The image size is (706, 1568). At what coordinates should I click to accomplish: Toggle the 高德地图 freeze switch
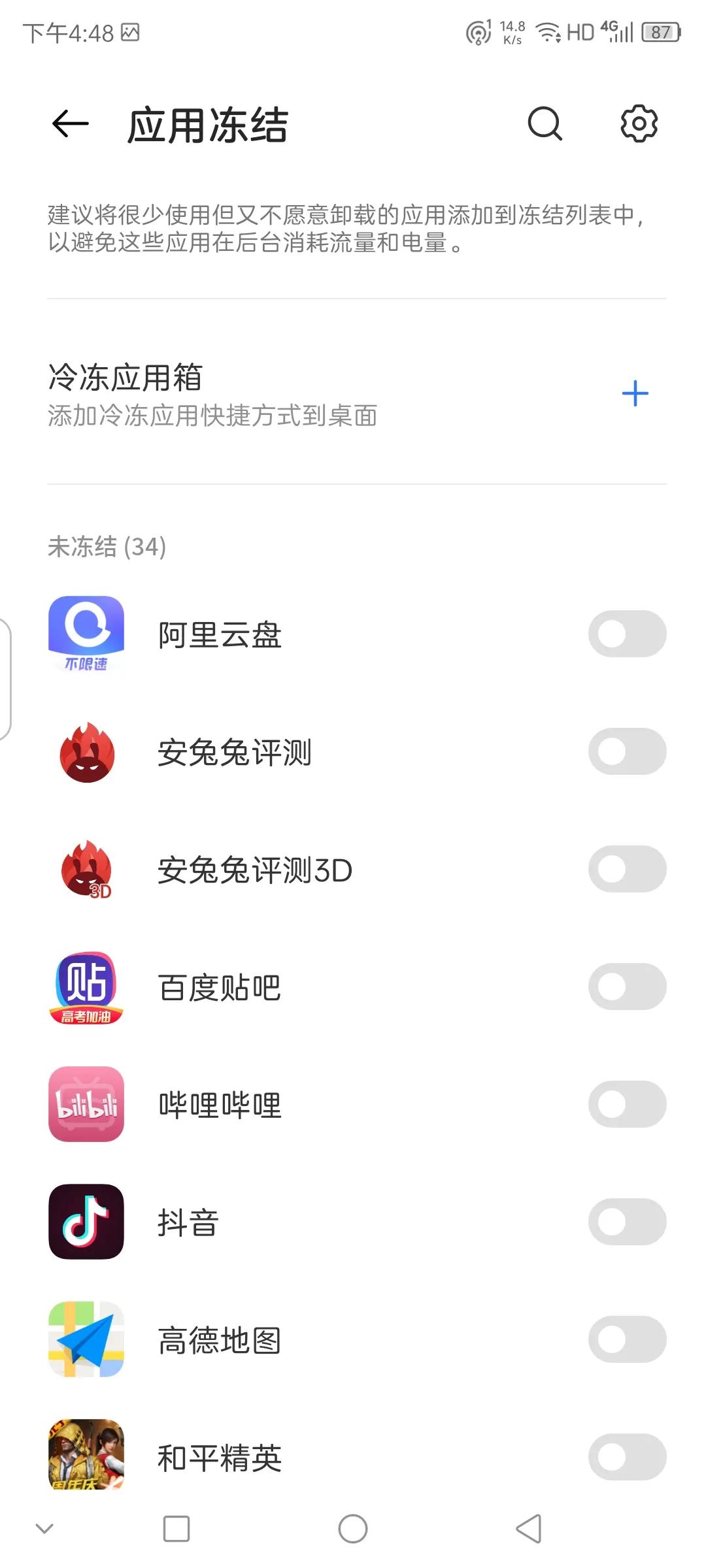pos(626,1339)
